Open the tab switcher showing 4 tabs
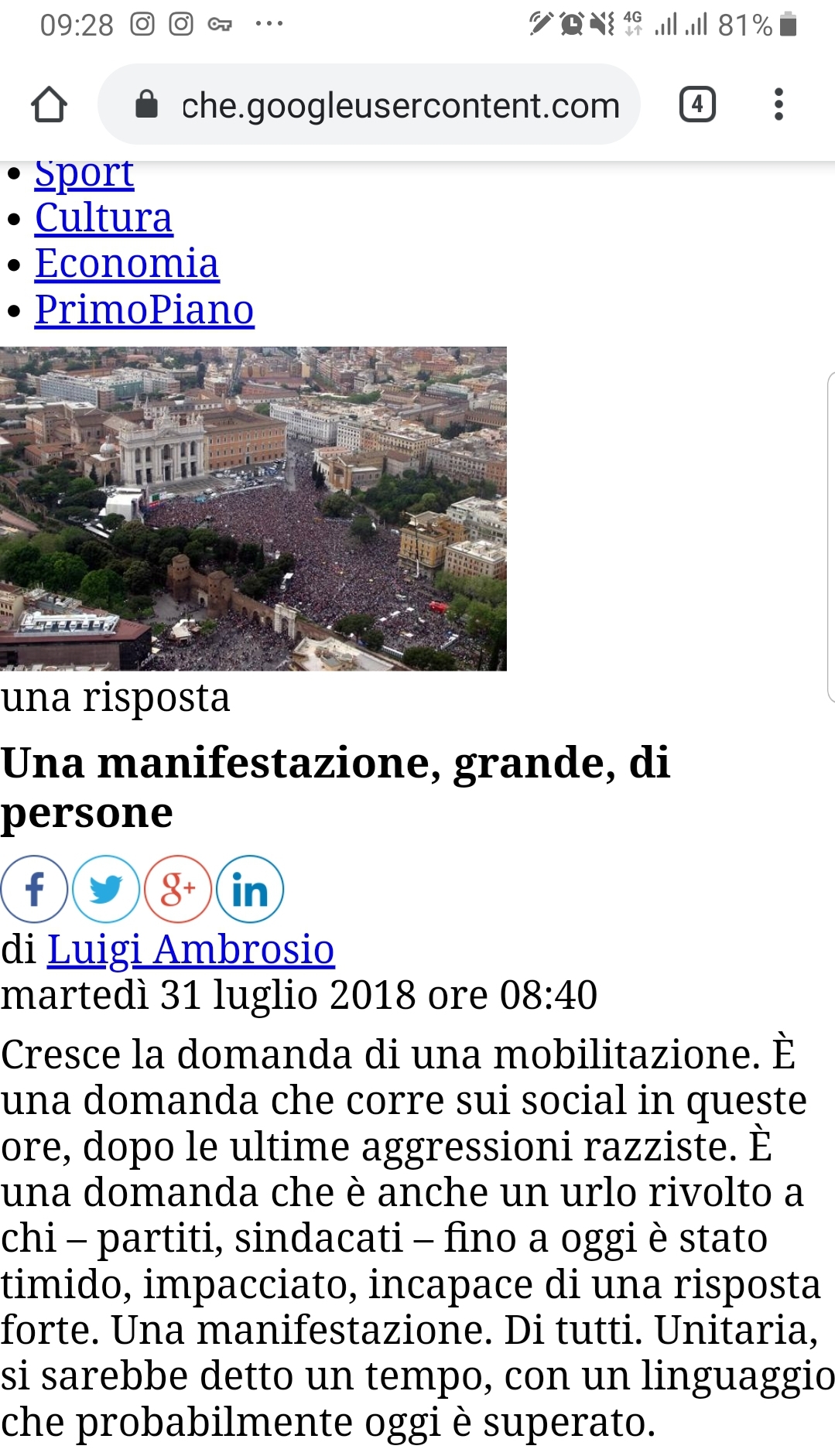Screen dimensions: 835x1456 point(696,104)
